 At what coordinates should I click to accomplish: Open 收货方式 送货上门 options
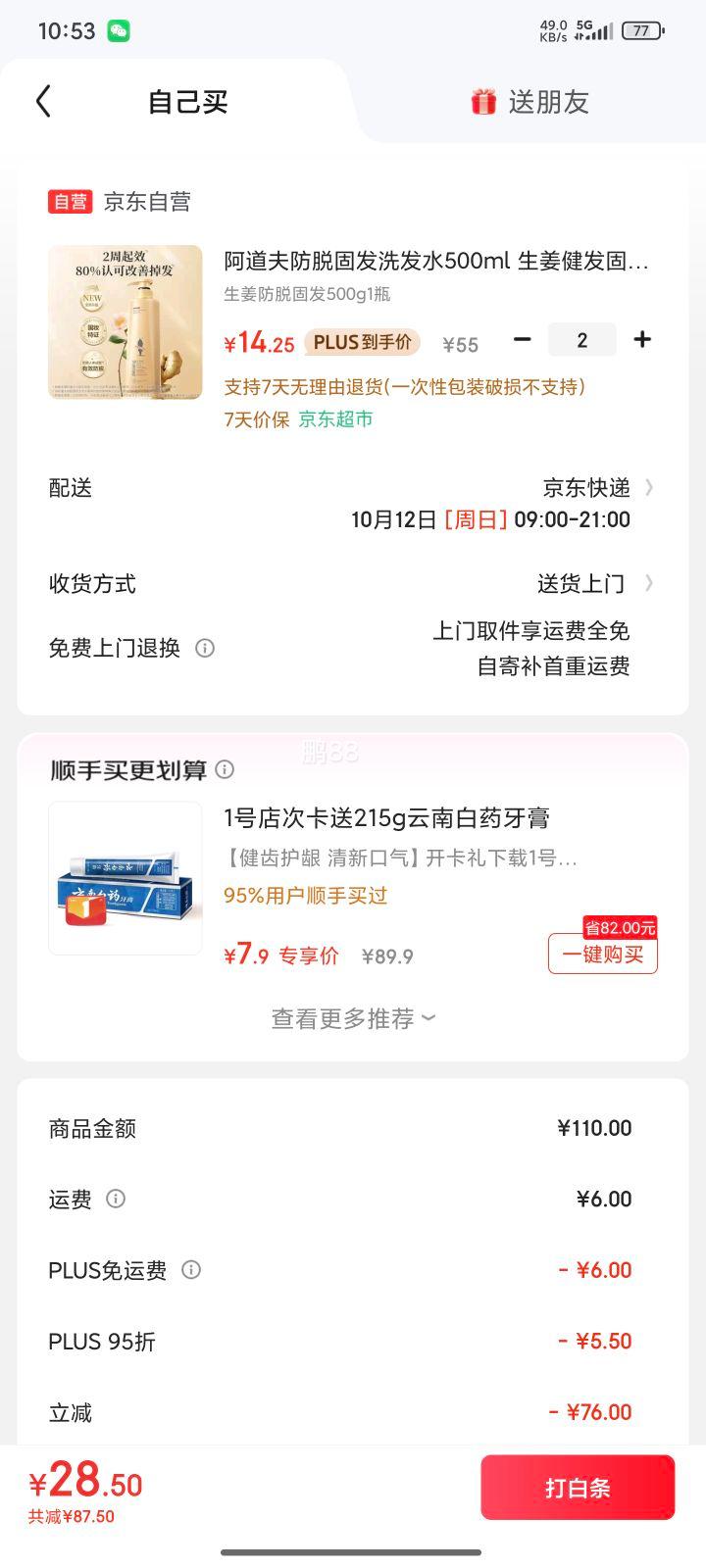click(x=593, y=584)
